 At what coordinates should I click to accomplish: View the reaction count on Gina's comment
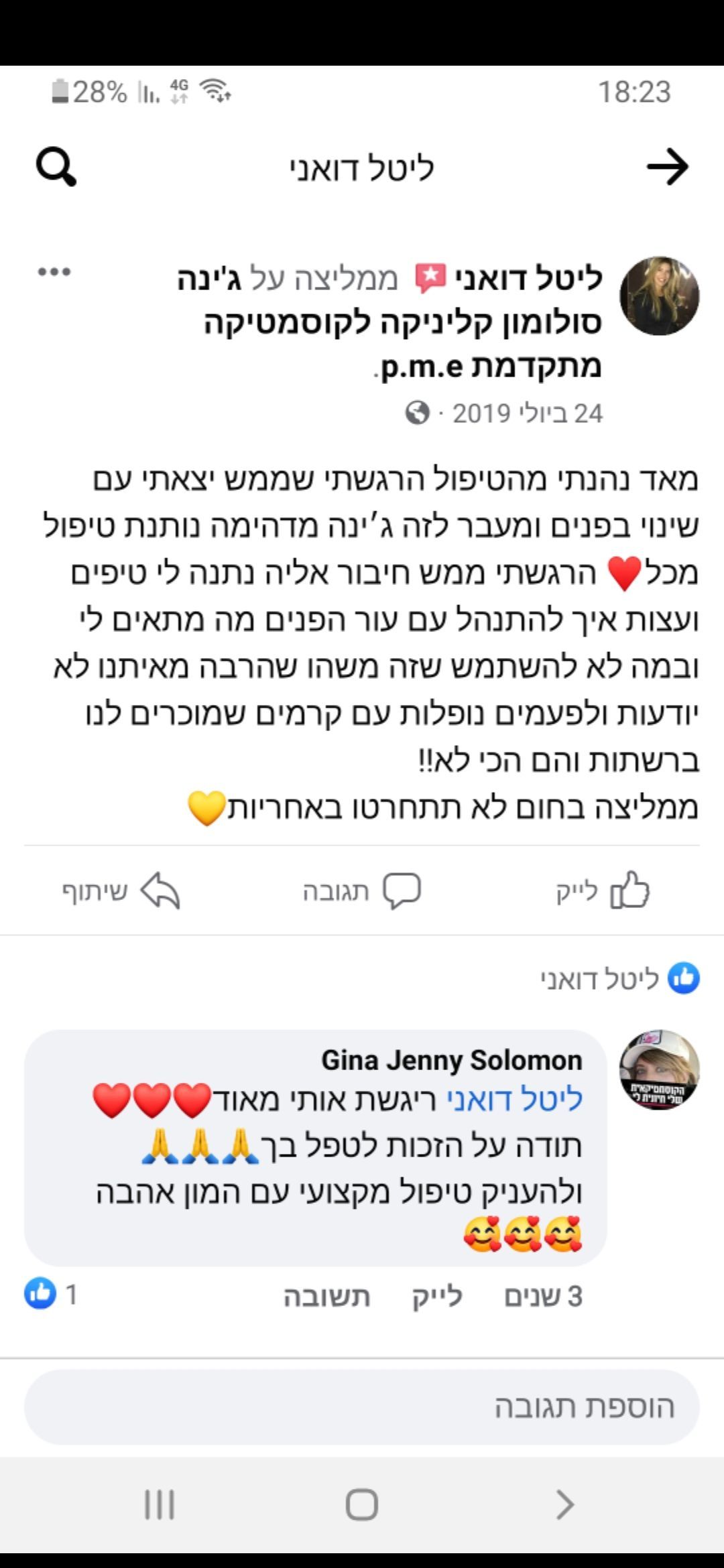(x=51, y=1293)
